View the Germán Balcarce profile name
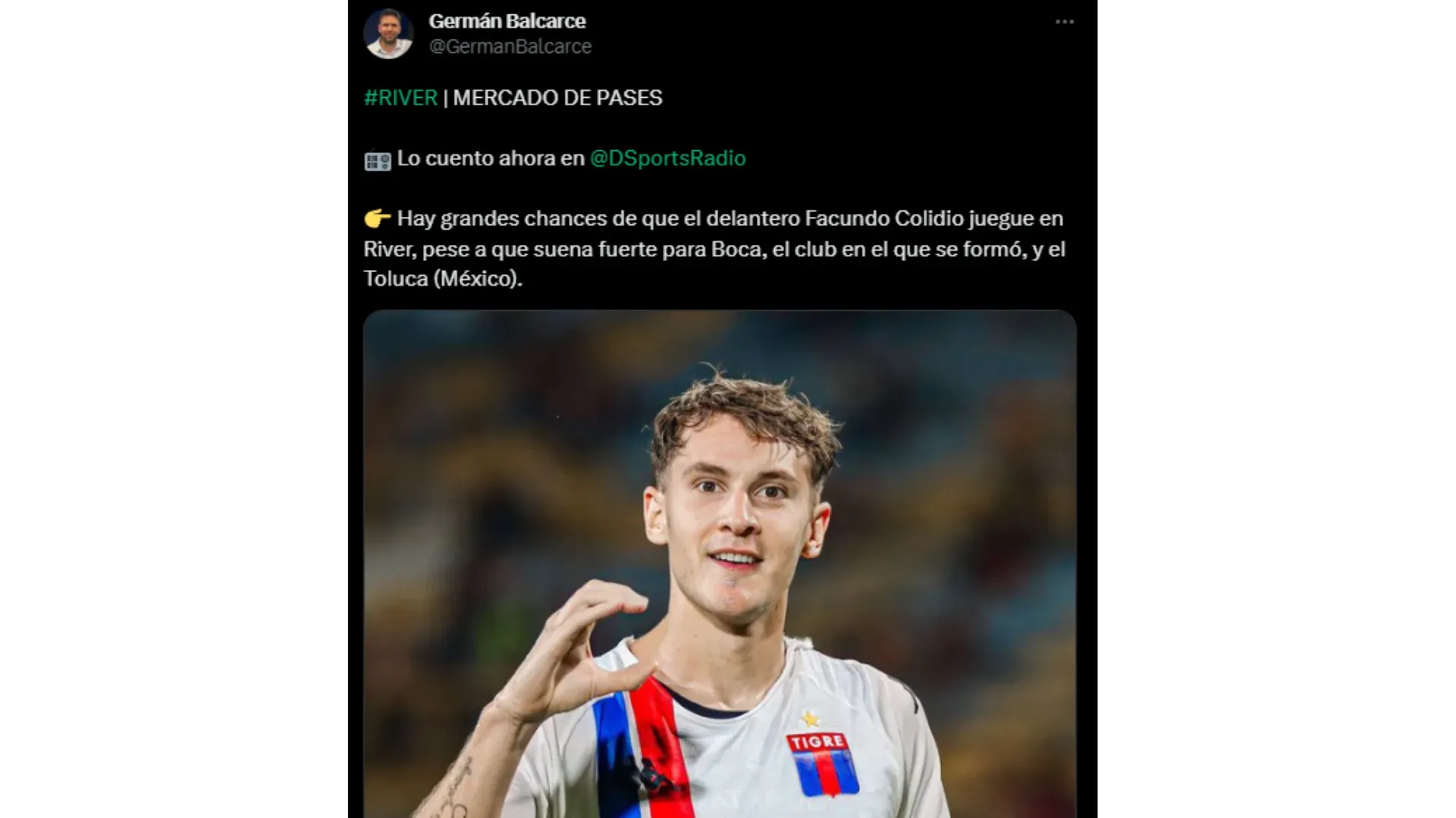 [x=507, y=21]
